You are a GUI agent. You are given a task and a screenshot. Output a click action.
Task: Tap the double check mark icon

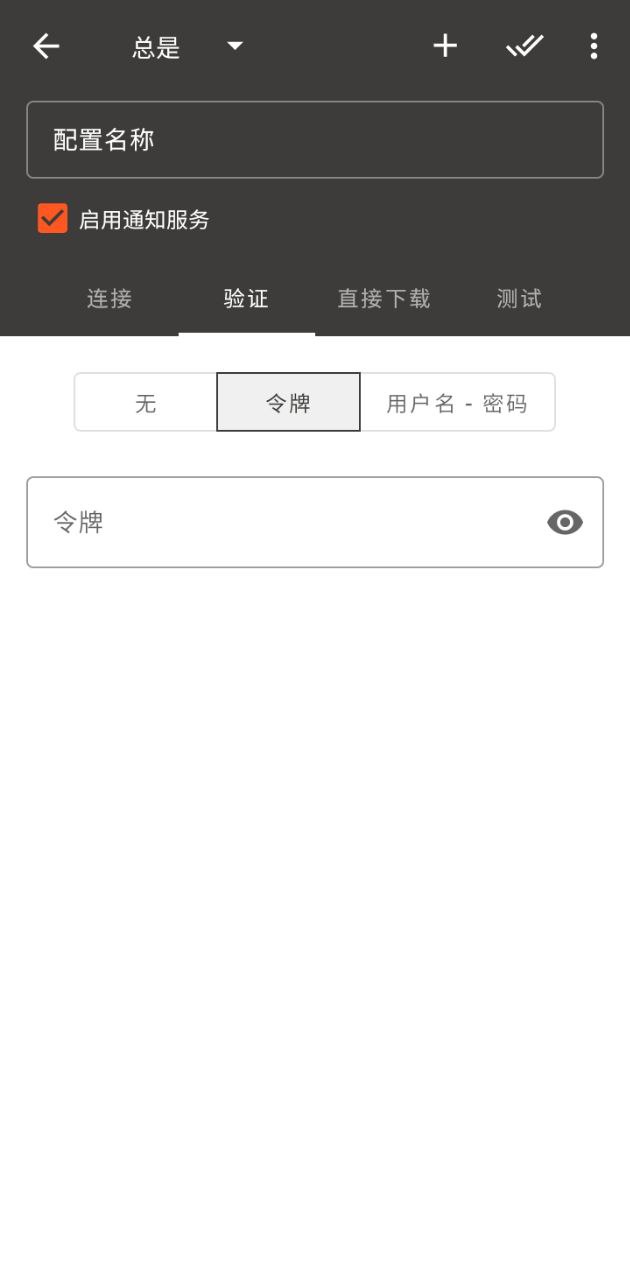(524, 46)
